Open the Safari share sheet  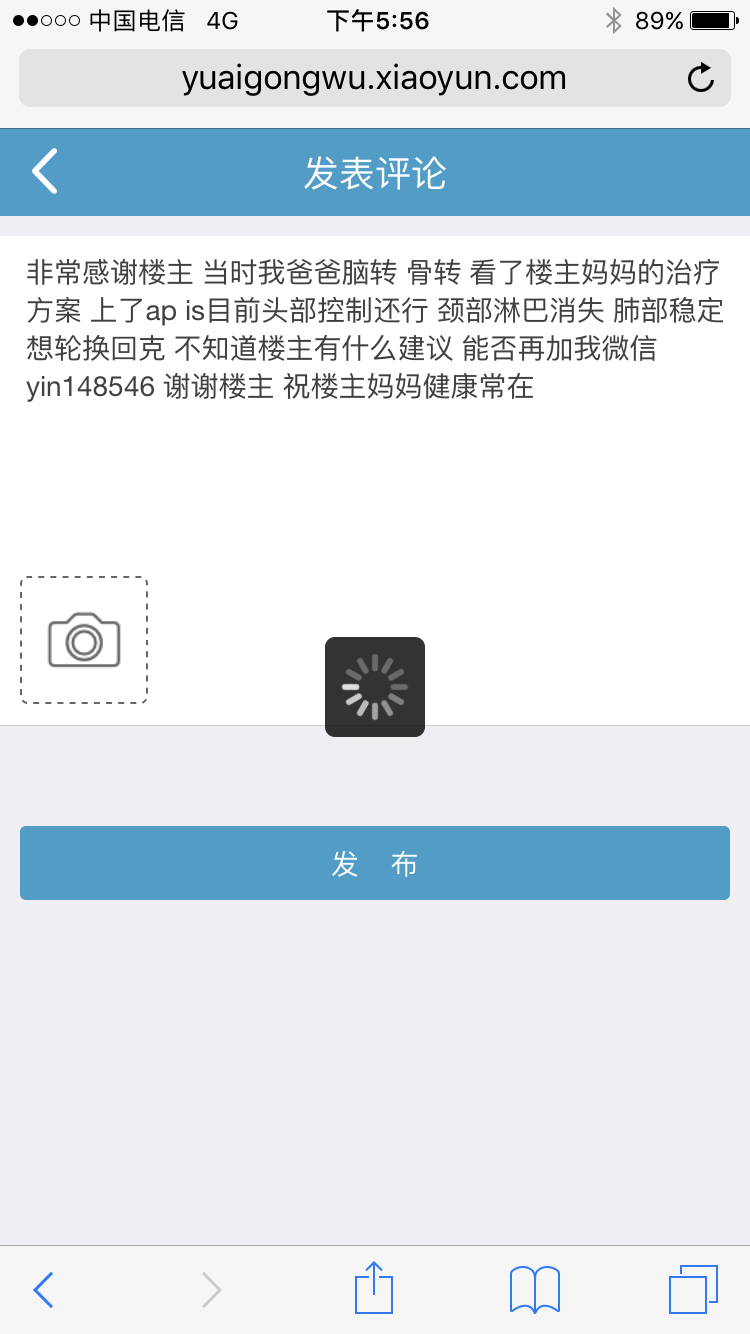tap(374, 1288)
